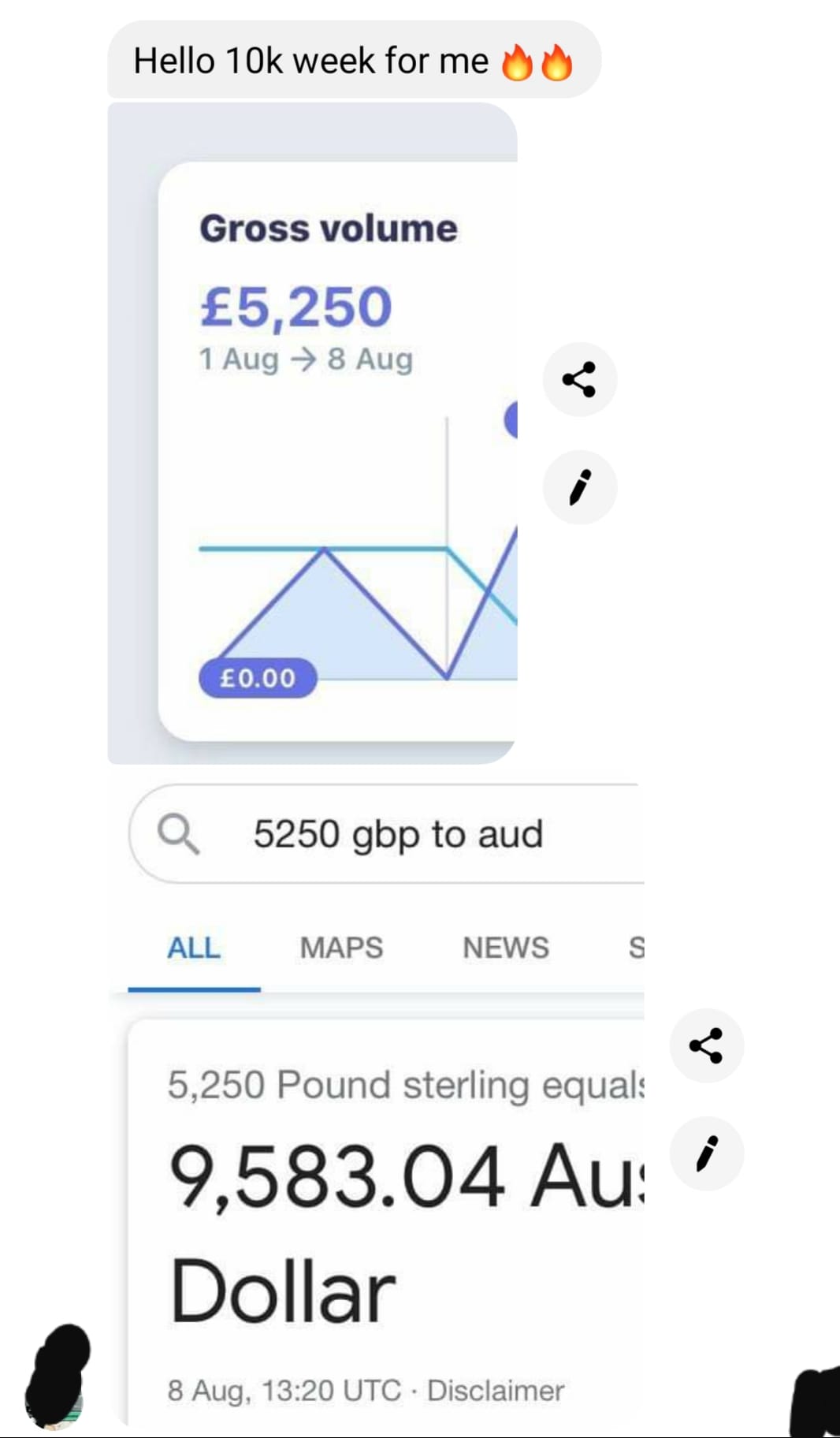Share the 5250 gbp to aud image
This screenshot has height=1438, width=840.
coord(706,1045)
